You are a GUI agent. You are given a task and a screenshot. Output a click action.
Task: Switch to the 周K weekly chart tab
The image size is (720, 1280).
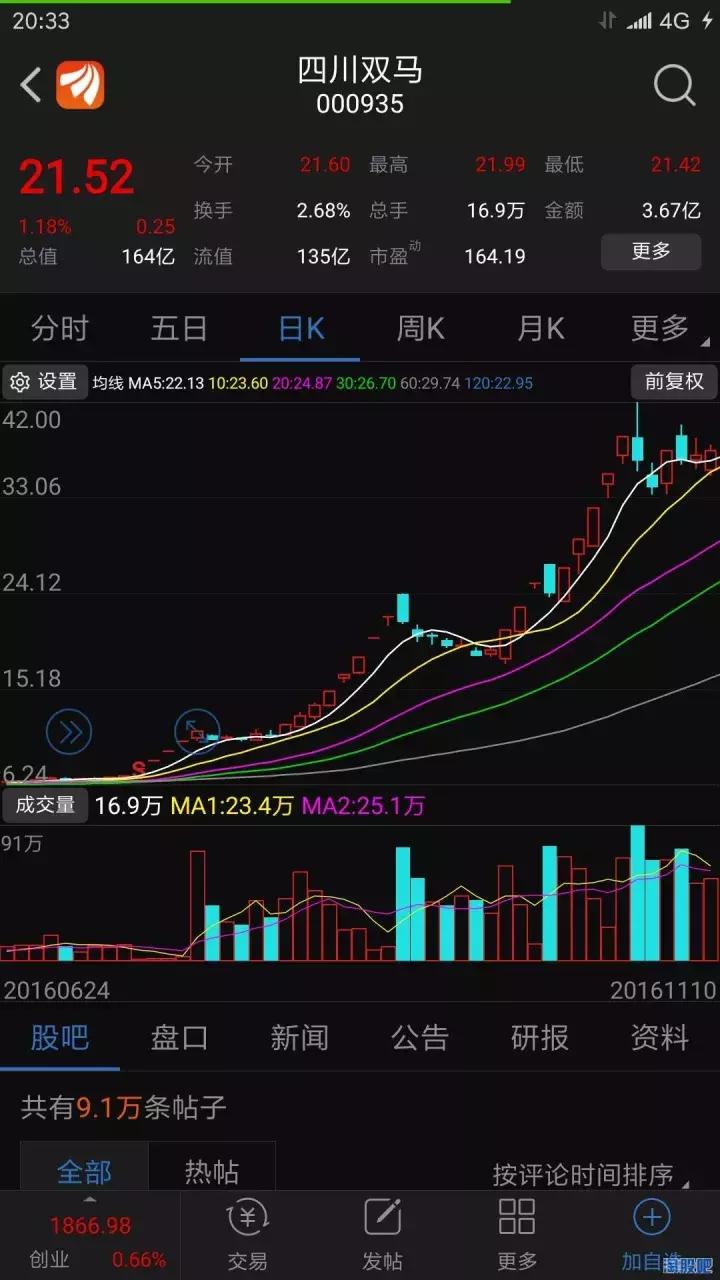click(x=418, y=327)
